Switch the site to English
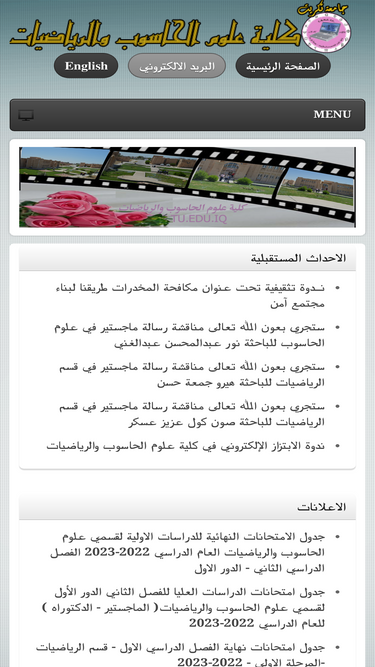 tap(86, 66)
